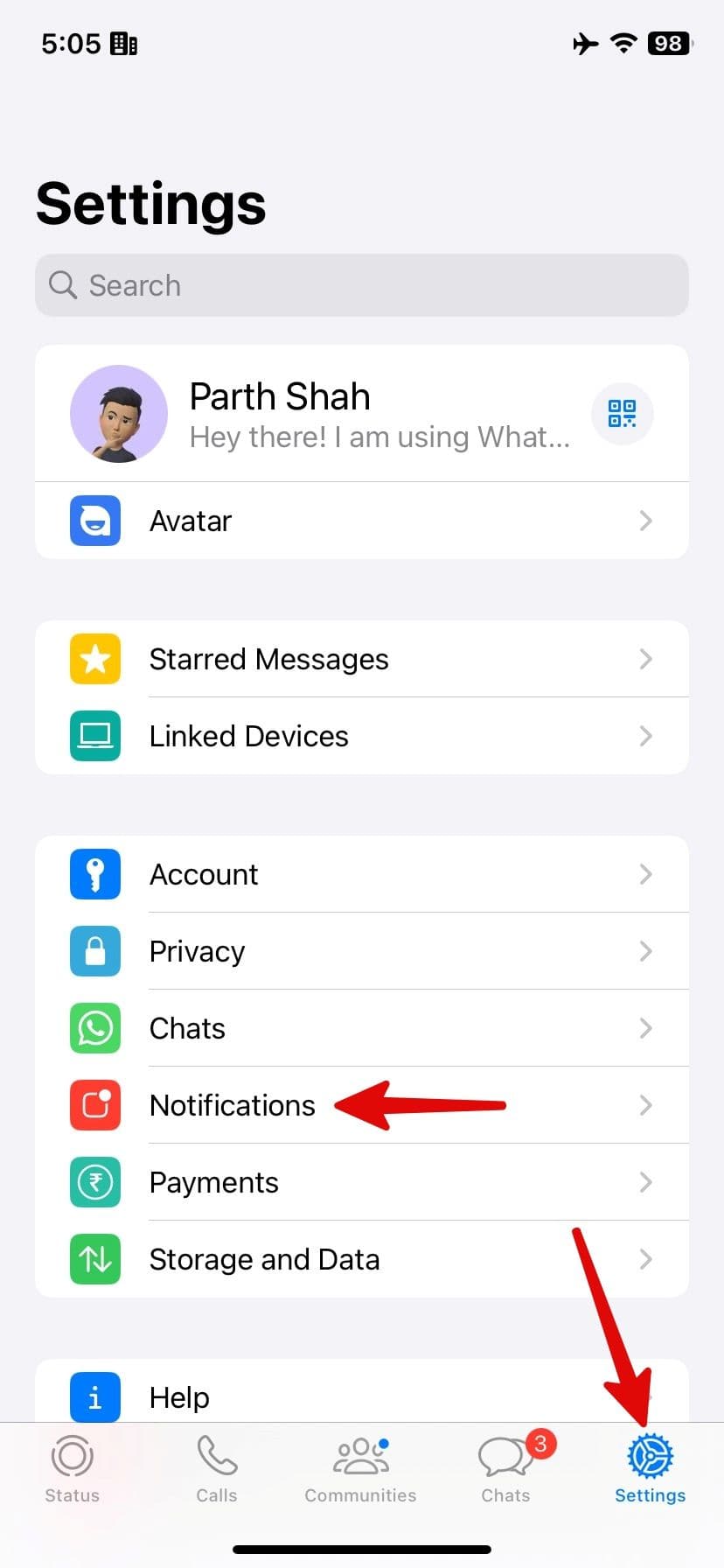The height and width of the screenshot is (1568, 724).
Task: Switch to the Chats tab
Action: 506,1468
